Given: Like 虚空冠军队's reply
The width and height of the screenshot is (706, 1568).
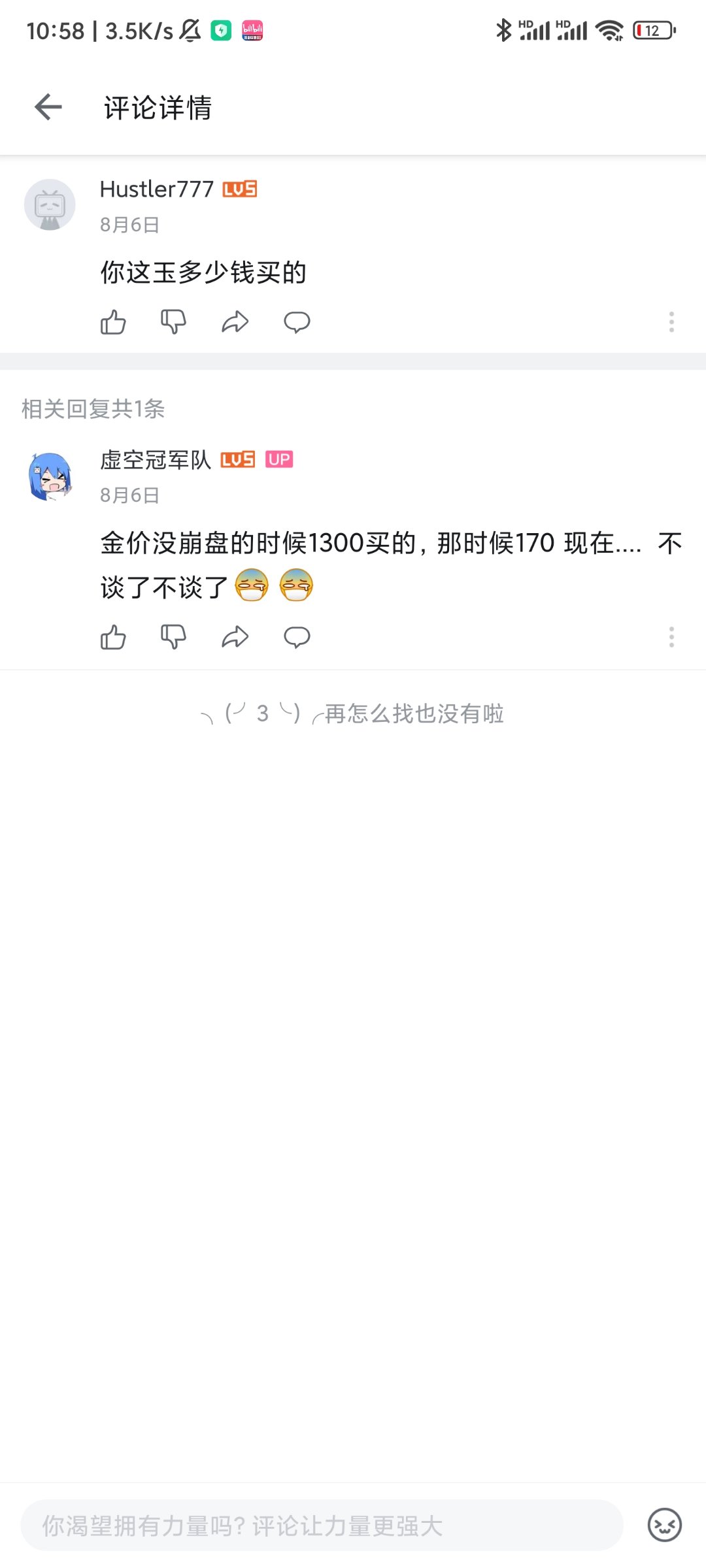Looking at the screenshot, I should [113, 637].
